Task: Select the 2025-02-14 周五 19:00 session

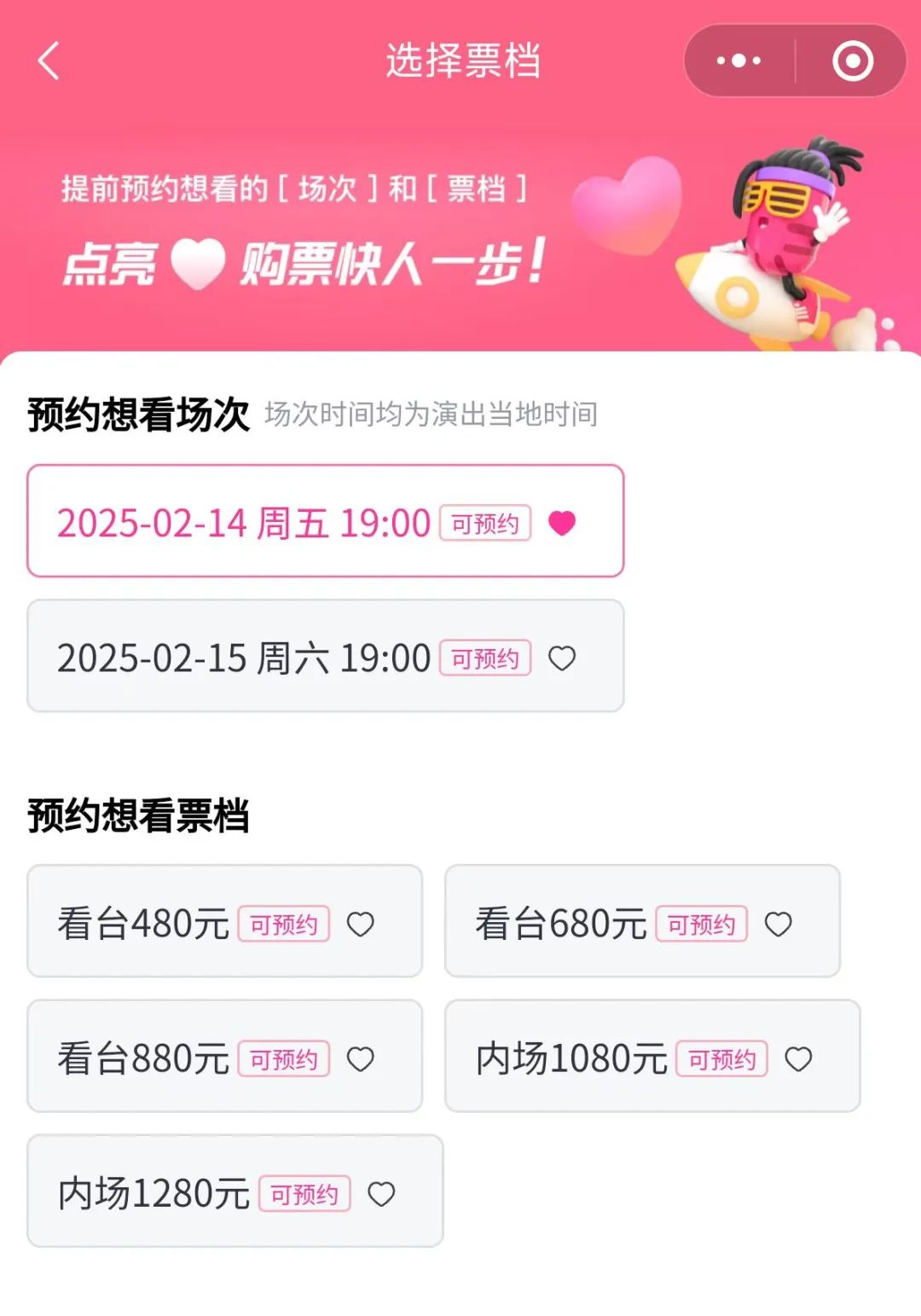Action: point(325,521)
